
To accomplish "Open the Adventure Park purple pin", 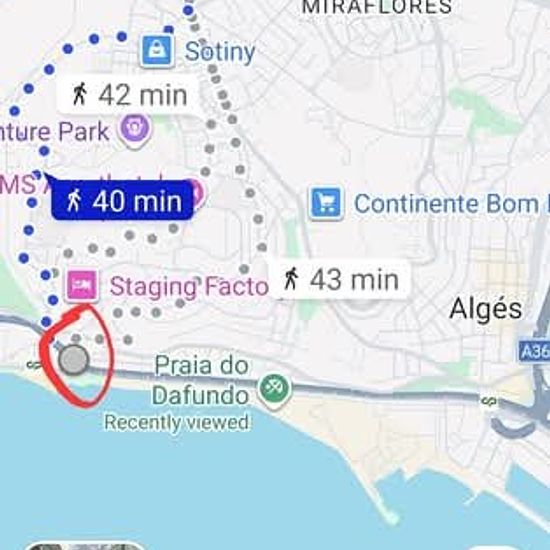I will [x=135, y=129].
